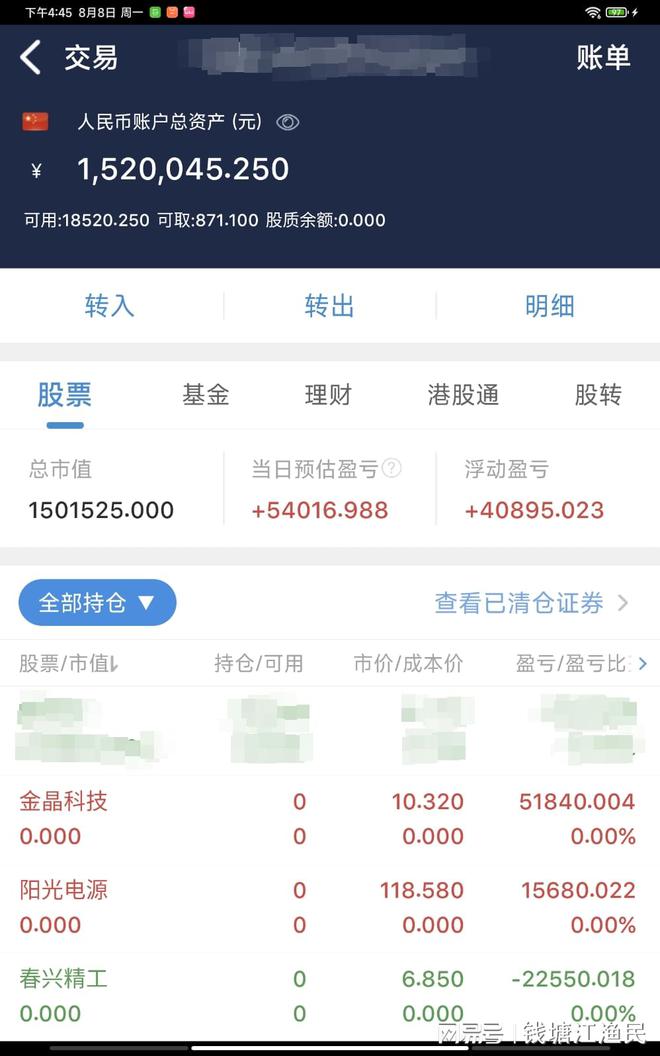The width and height of the screenshot is (660, 1056).
Task: Hide total assets with the eye icon
Action: 288,122
